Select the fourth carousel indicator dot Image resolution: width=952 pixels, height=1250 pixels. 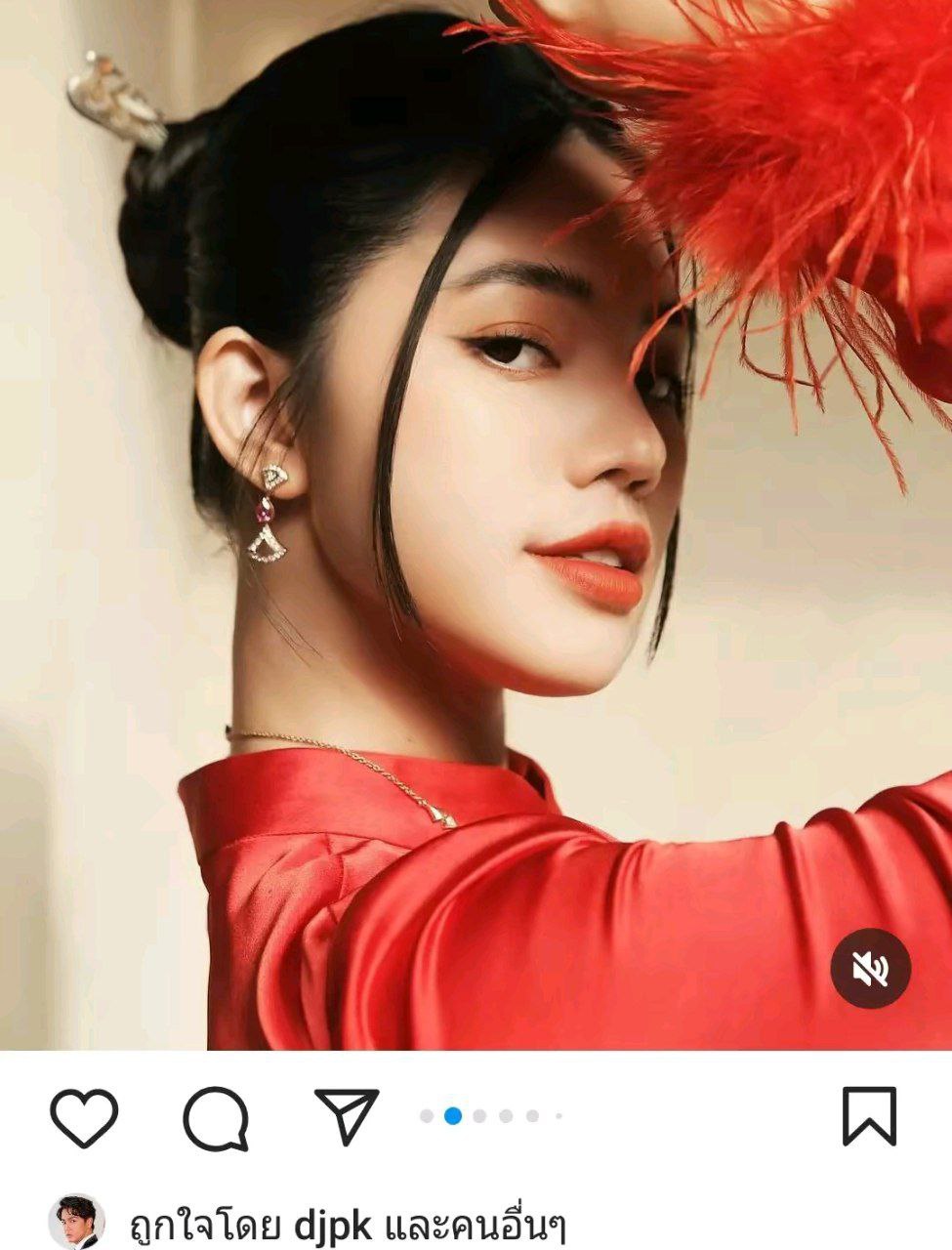[505, 1115]
